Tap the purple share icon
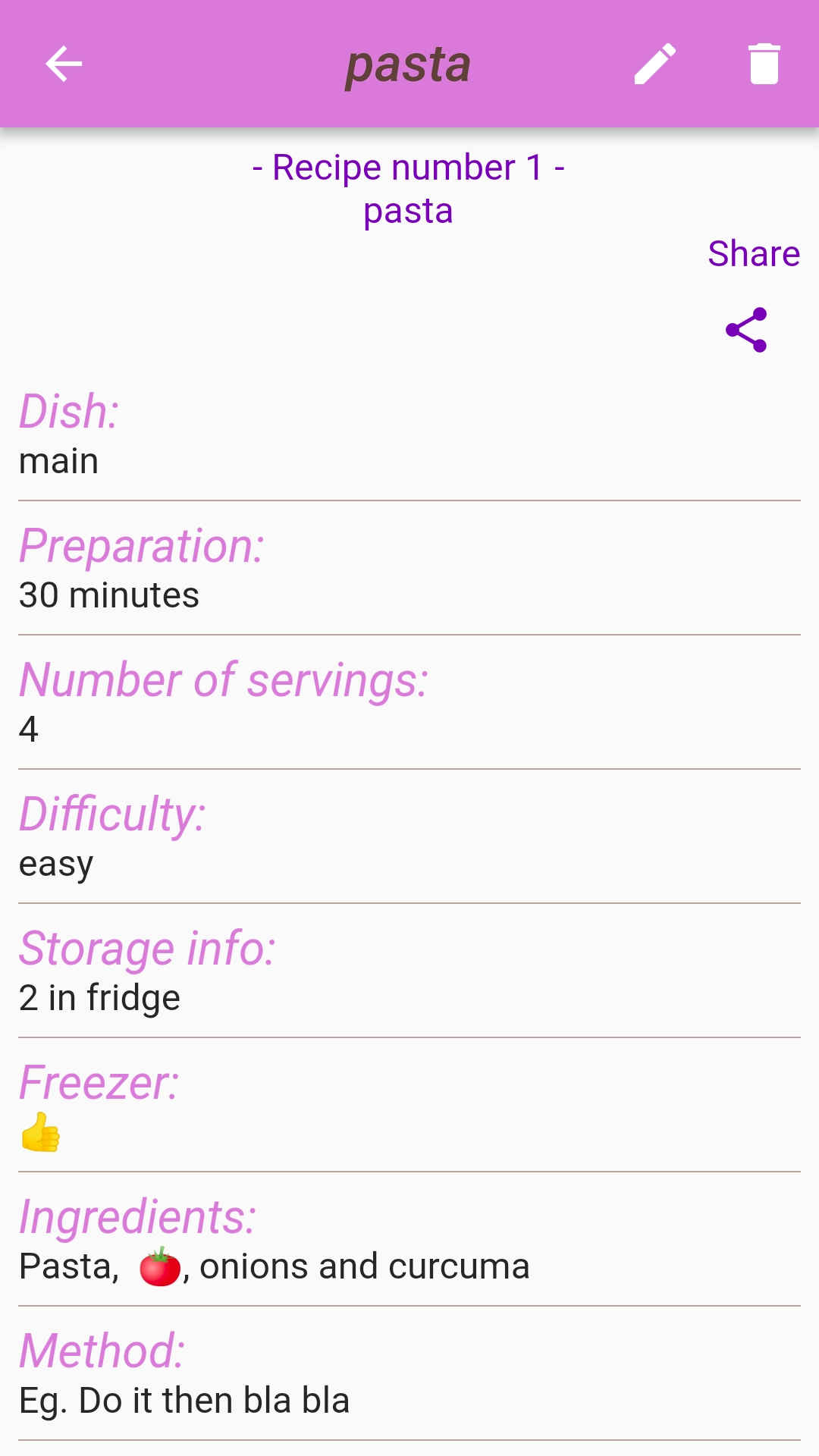Image resolution: width=819 pixels, height=1456 pixels. (747, 330)
